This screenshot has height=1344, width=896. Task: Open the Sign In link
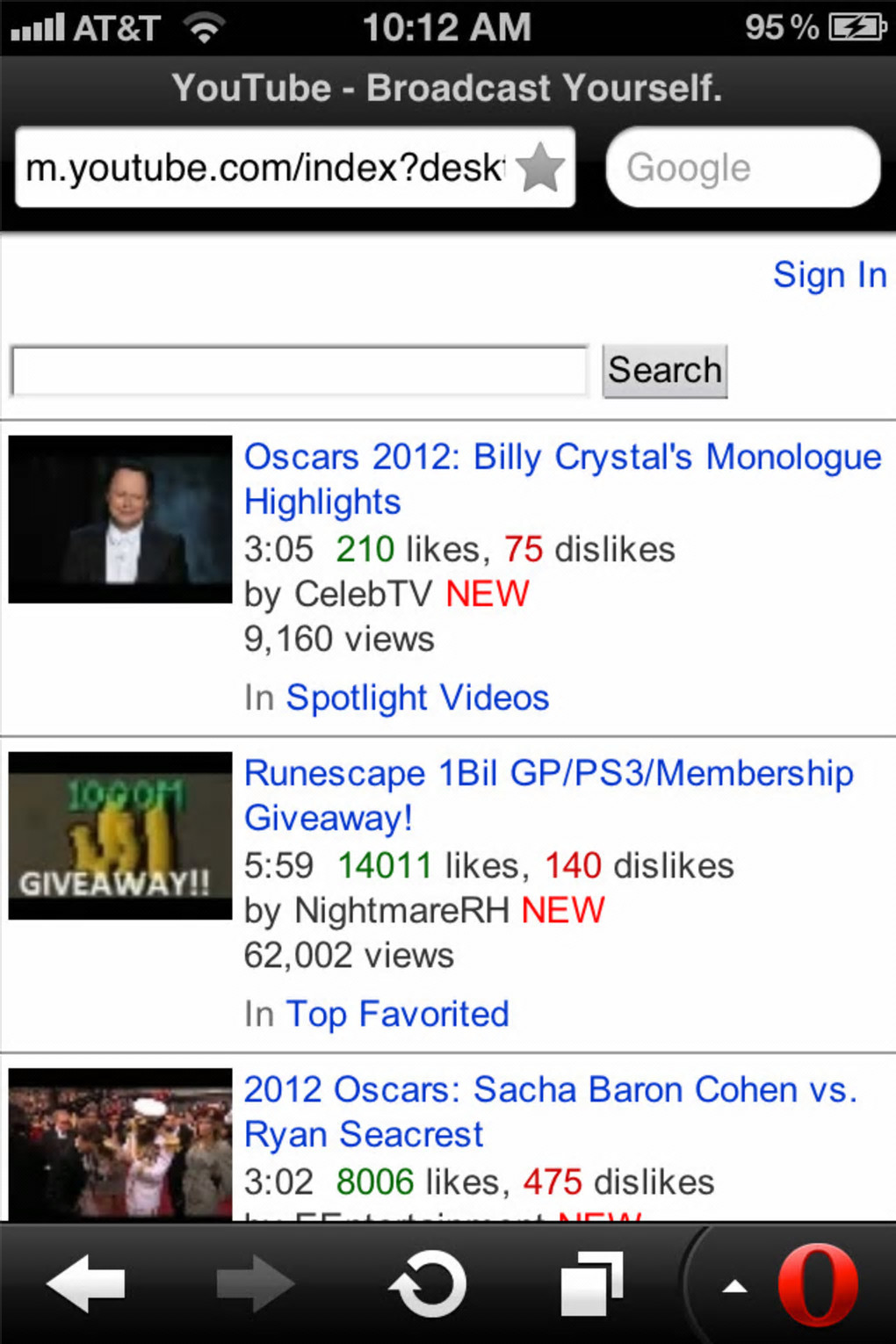[x=828, y=275]
